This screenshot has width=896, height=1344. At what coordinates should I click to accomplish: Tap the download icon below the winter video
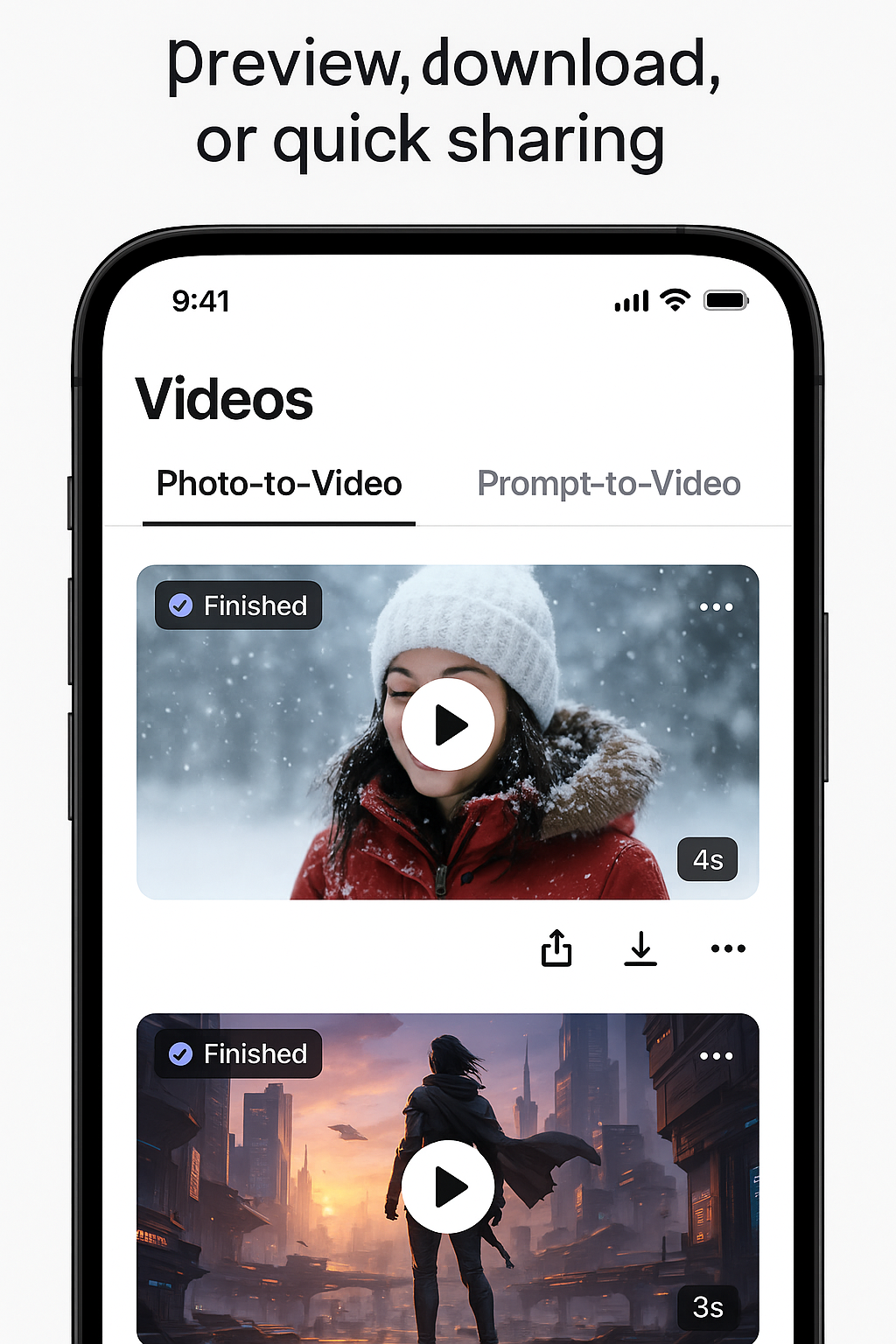640,948
